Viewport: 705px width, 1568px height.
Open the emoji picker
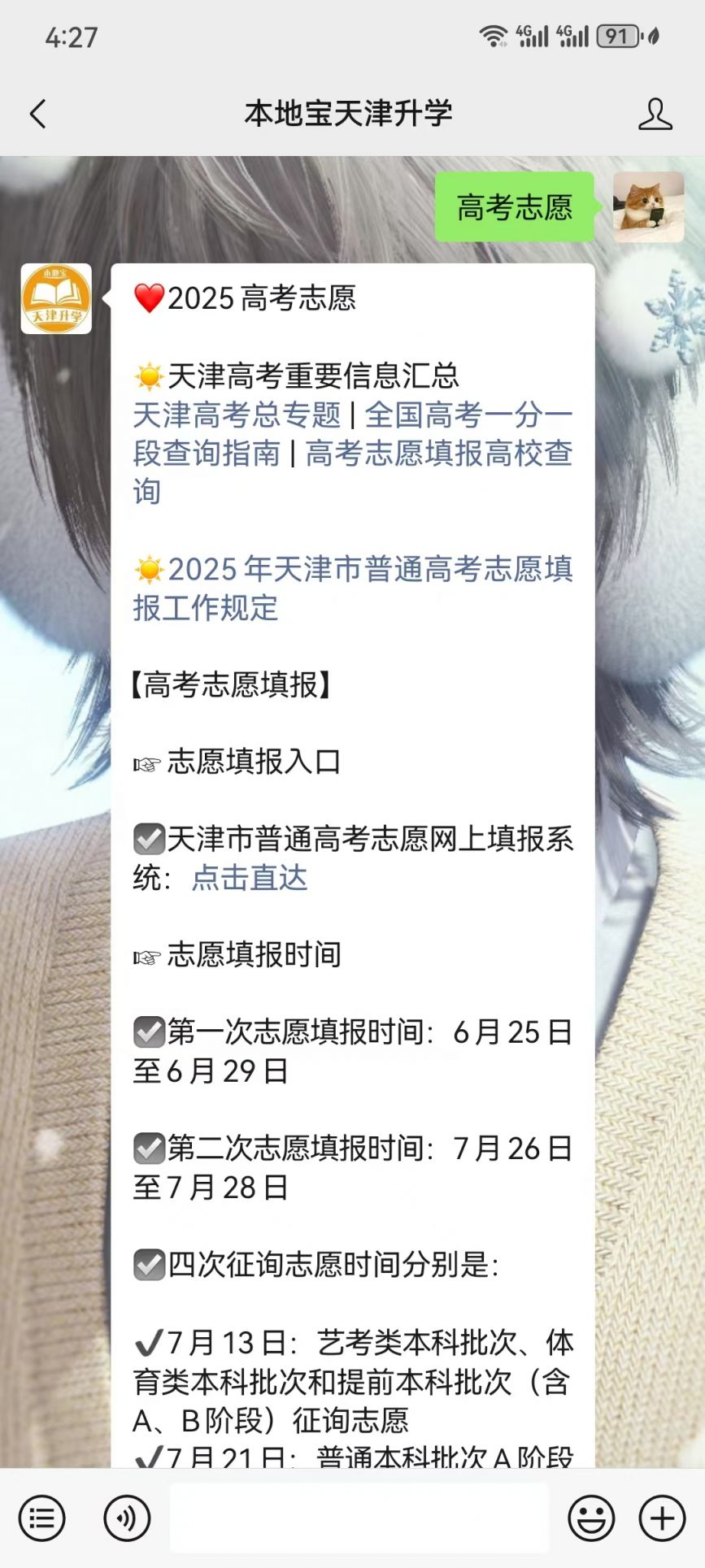point(590,1518)
